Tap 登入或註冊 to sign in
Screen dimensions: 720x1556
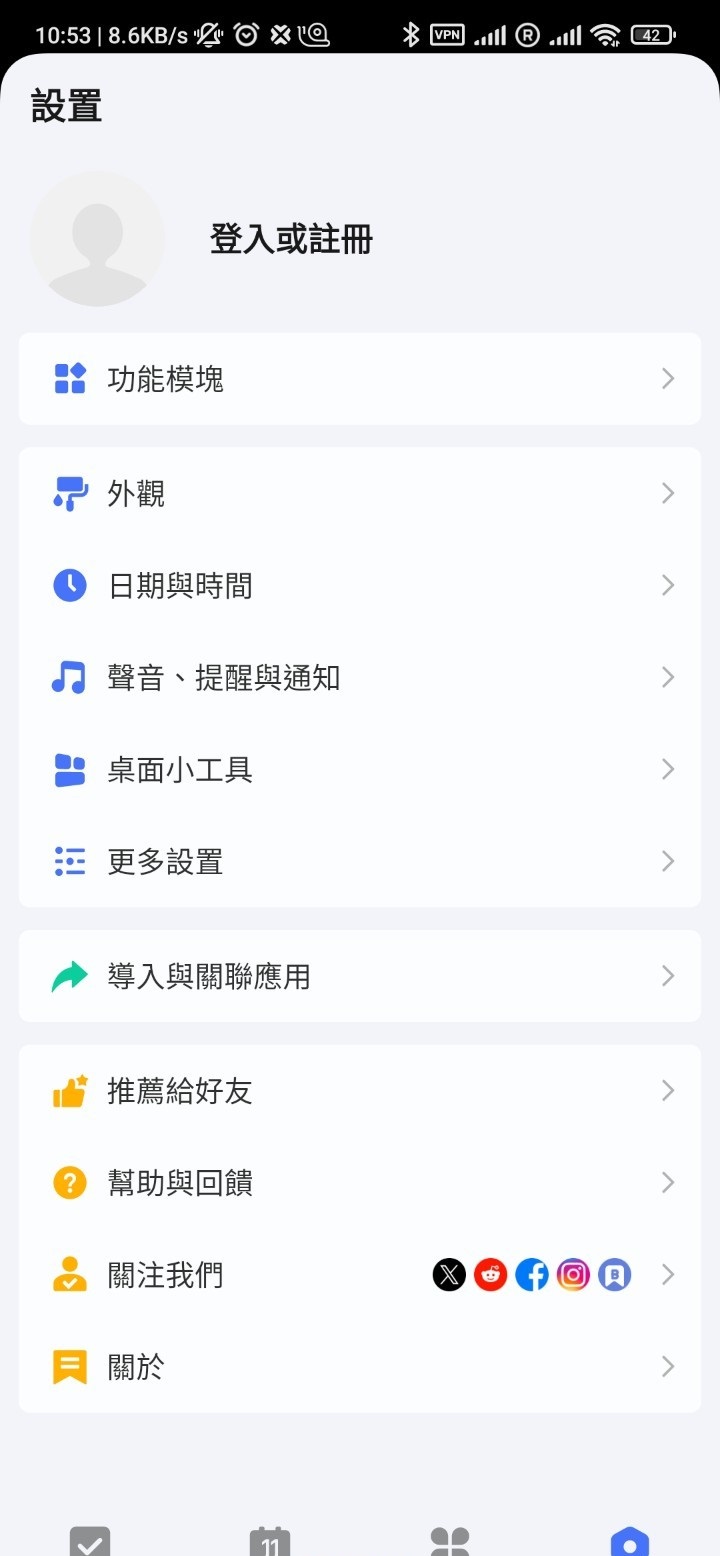tap(290, 239)
